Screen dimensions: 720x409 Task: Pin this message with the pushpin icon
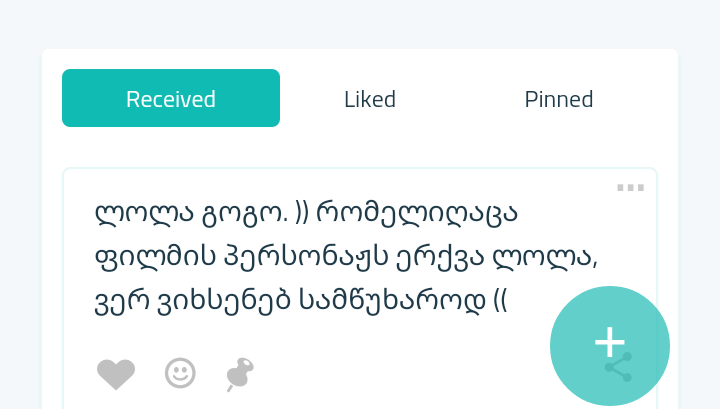[240, 374]
